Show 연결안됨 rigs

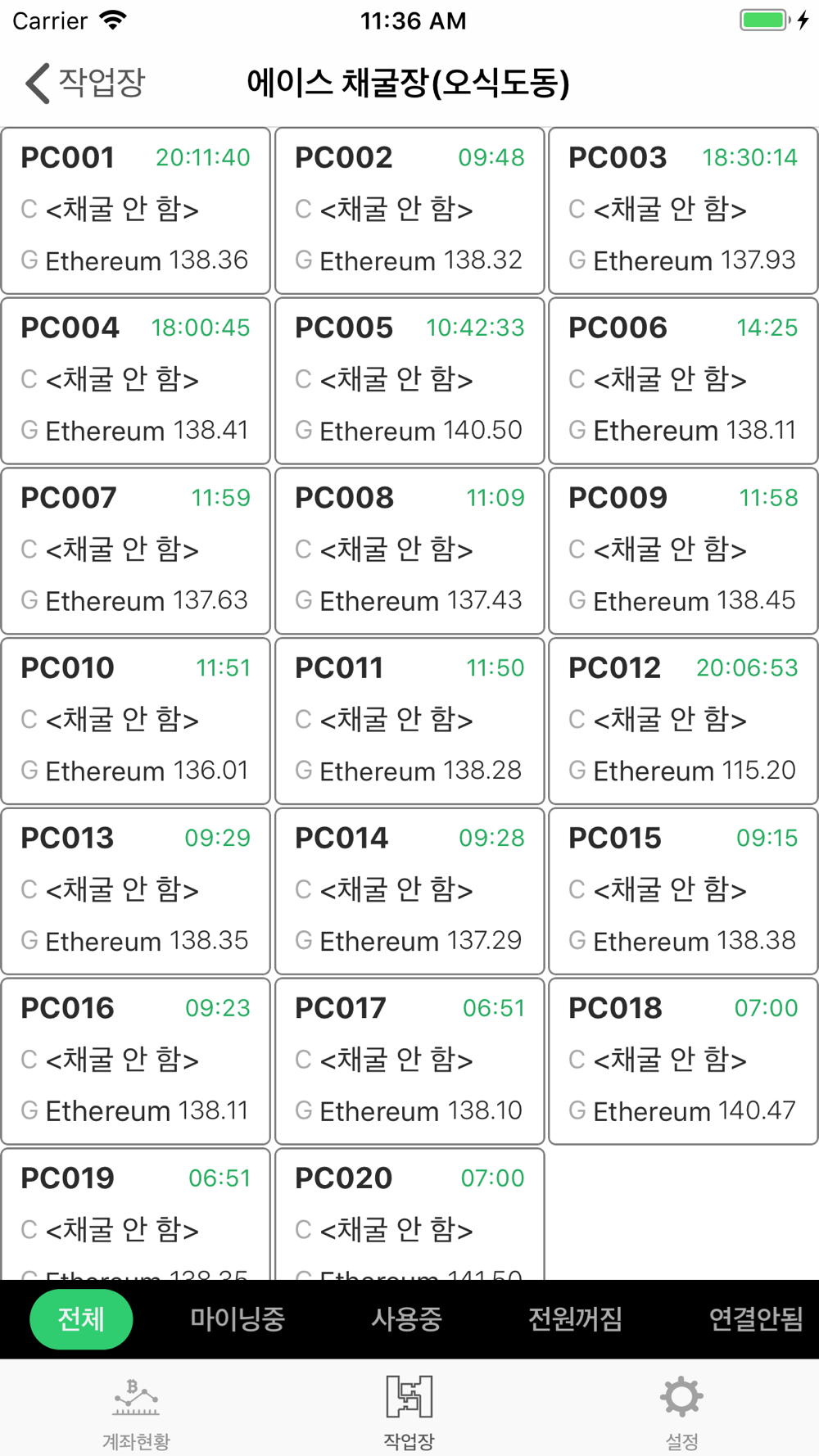[x=755, y=1319]
